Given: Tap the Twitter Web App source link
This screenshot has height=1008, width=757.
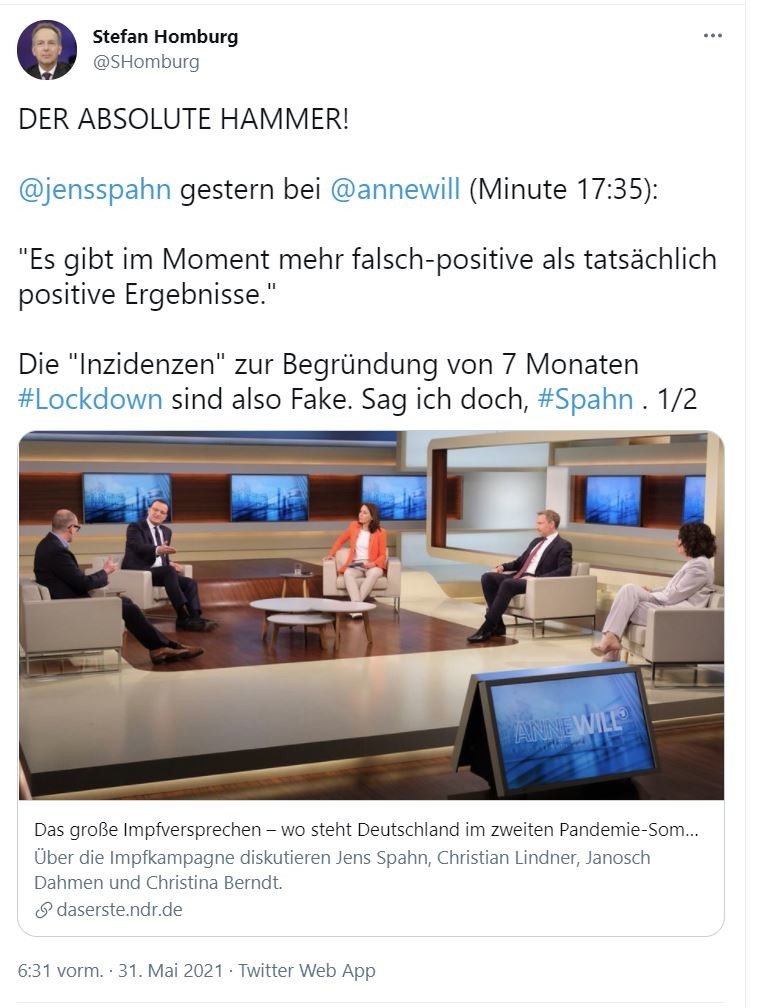Looking at the screenshot, I should click(x=307, y=970).
